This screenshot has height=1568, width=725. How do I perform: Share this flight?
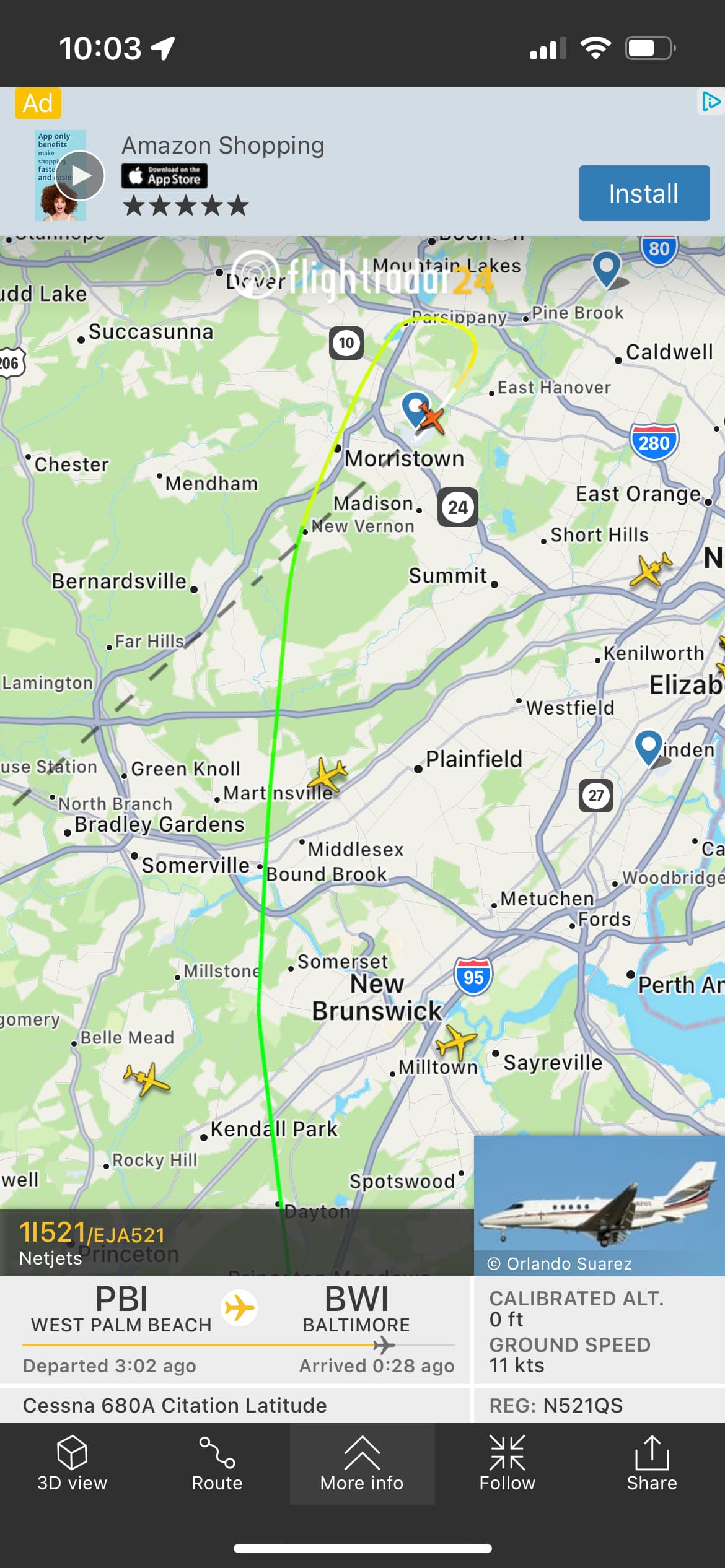[x=651, y=1464]
